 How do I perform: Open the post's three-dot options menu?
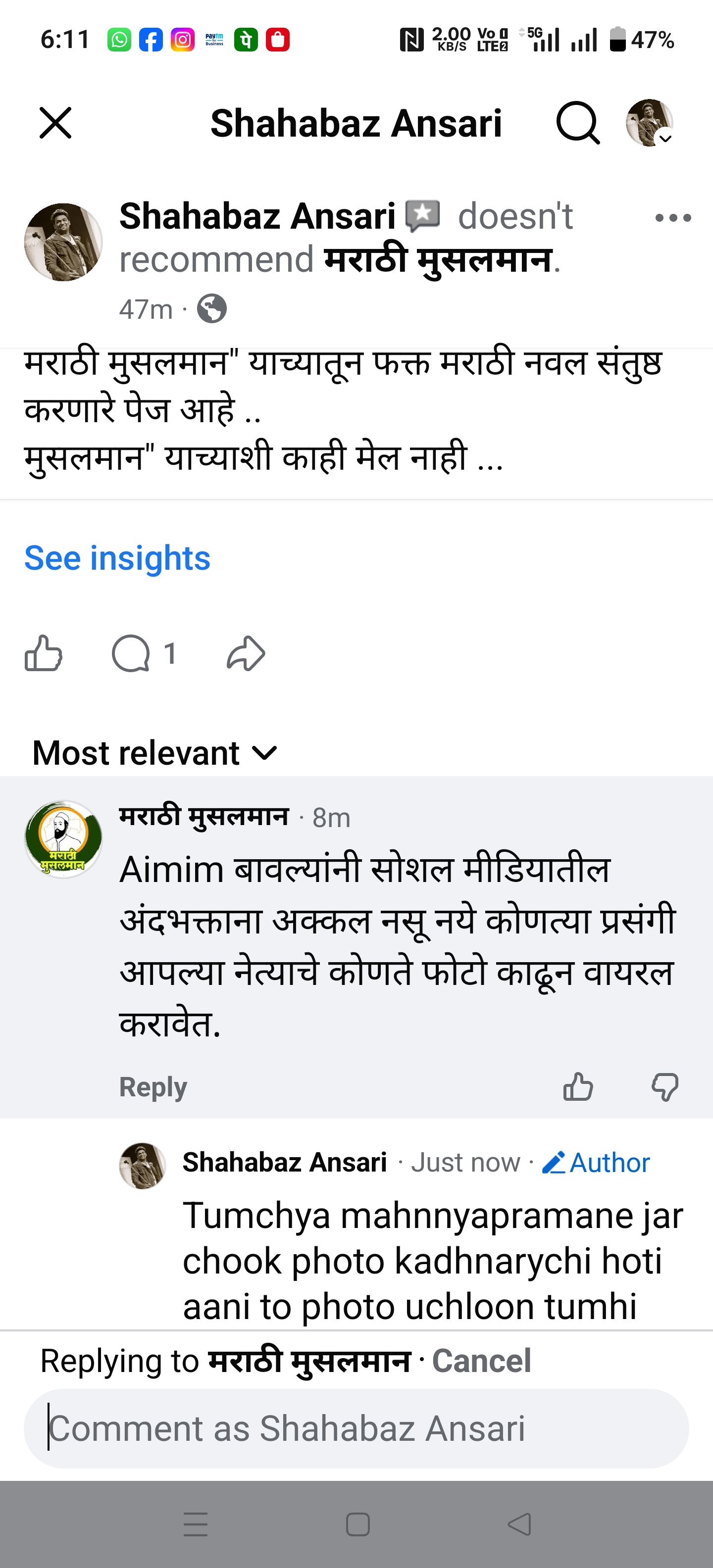coord(673,218)
